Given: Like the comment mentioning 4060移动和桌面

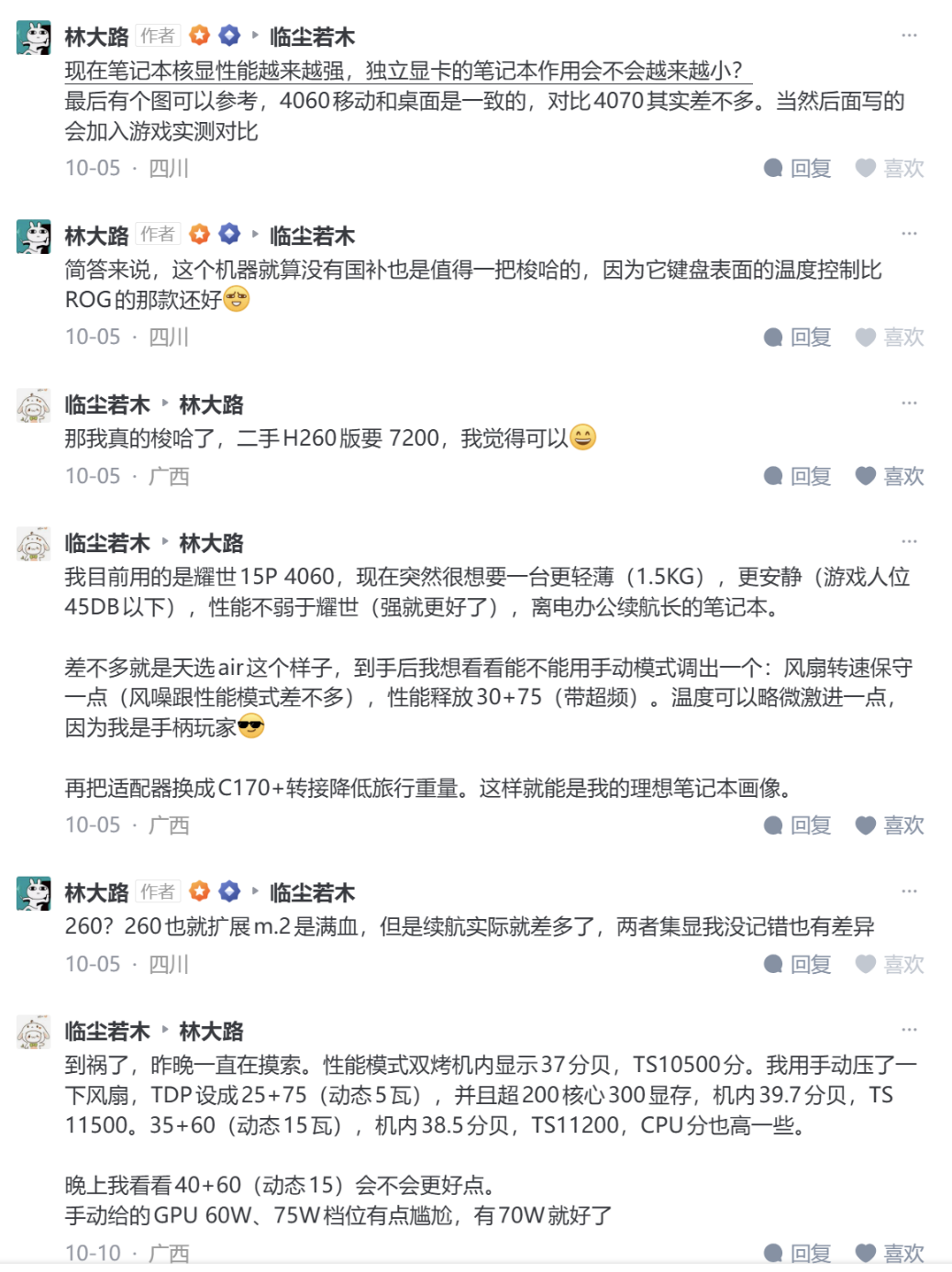Looking at the screenshot, I should [890, 168].
